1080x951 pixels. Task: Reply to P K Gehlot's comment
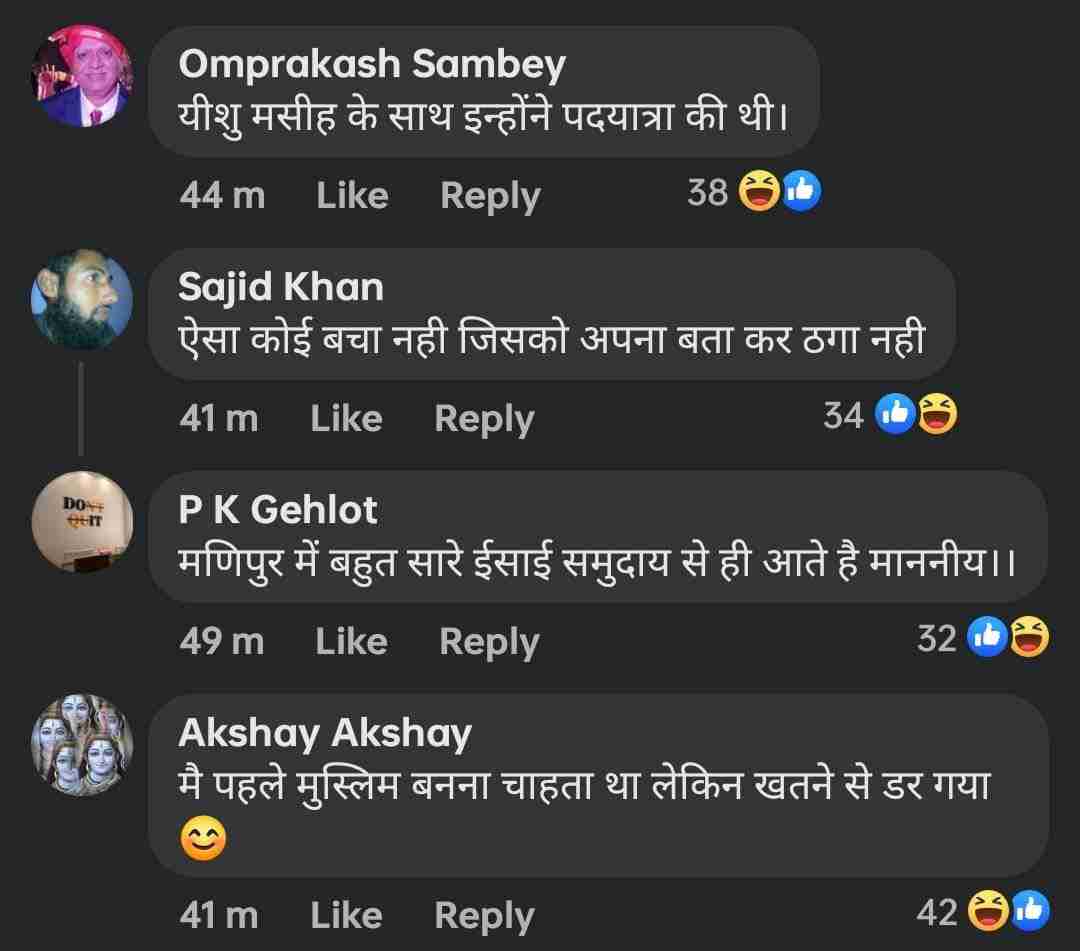pyautogui.click(x=489, y=640)
